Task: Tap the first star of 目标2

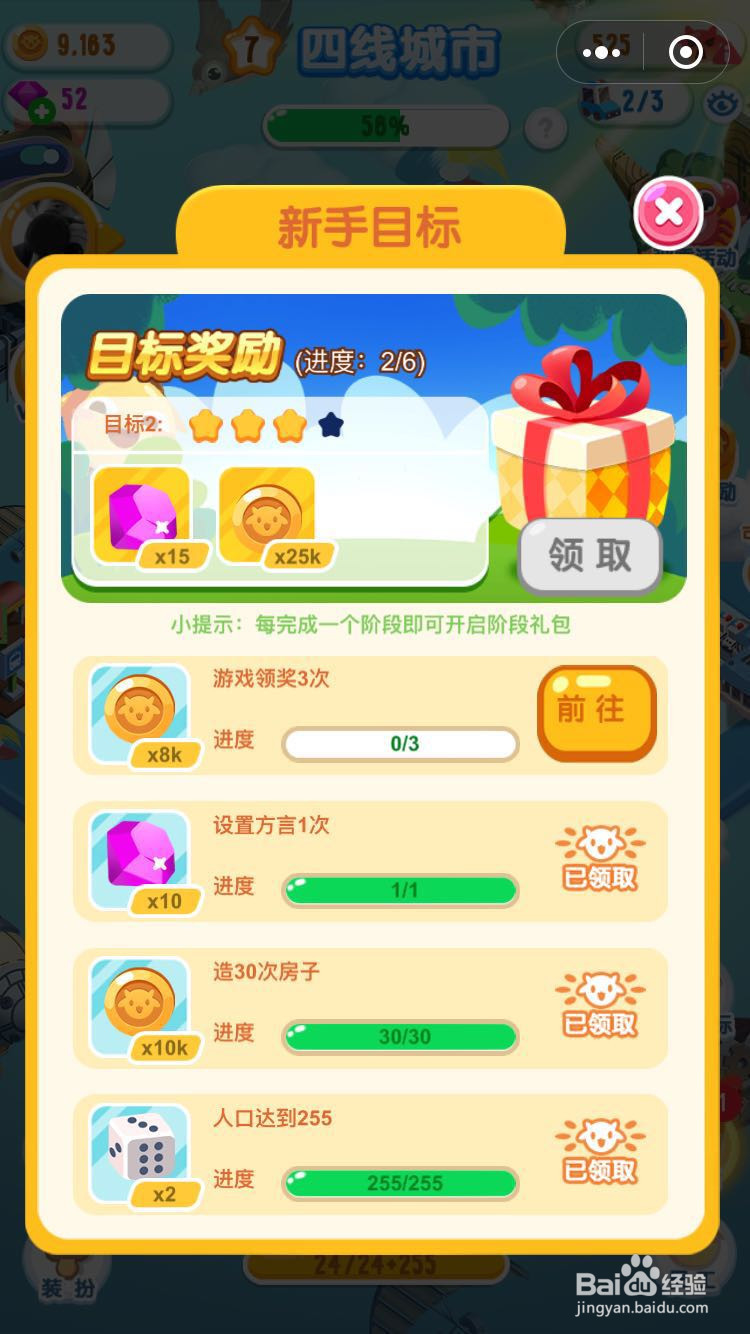Action: click(206, 425)
